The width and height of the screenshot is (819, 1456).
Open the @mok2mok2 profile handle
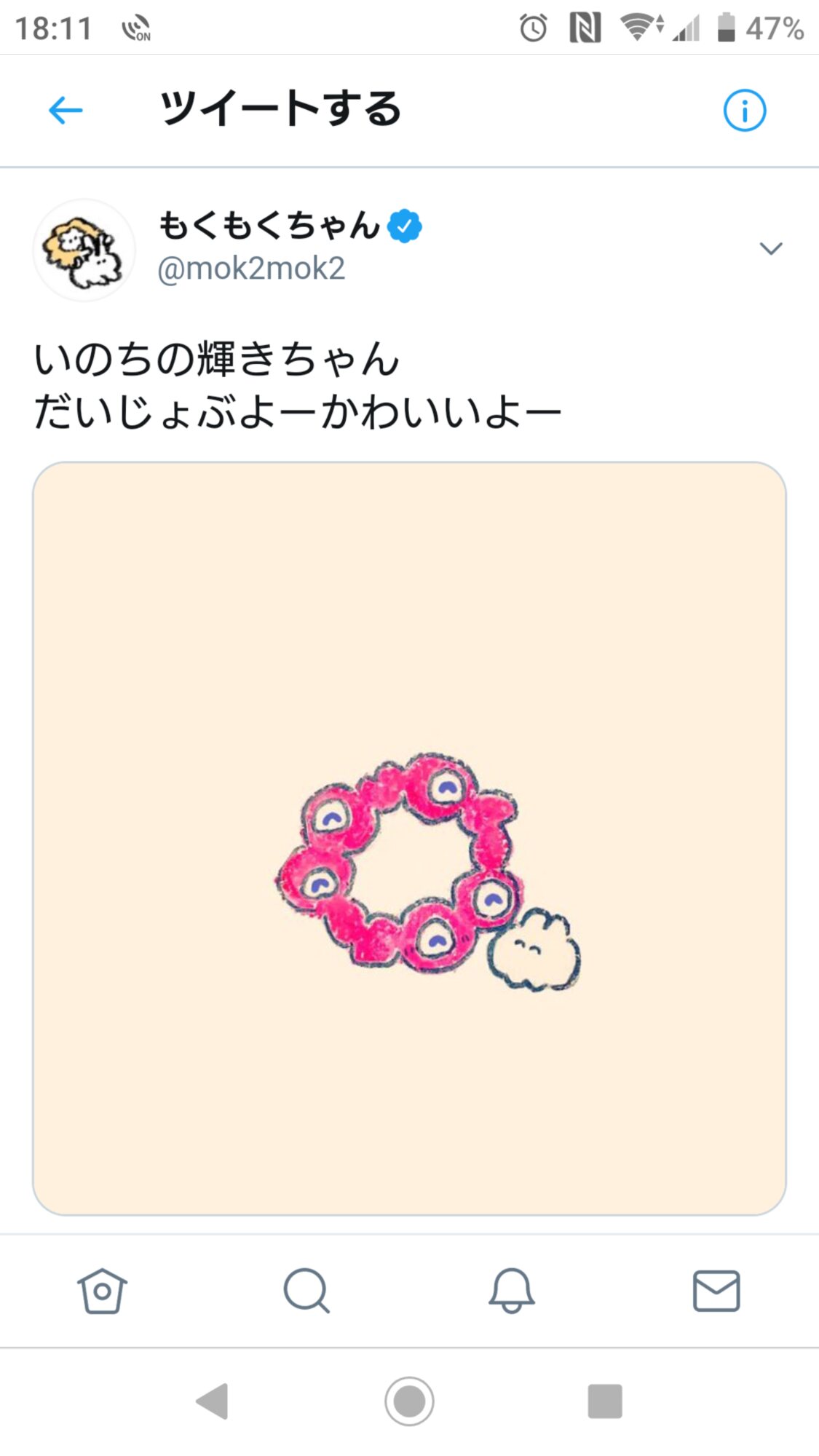coord(251,269)
